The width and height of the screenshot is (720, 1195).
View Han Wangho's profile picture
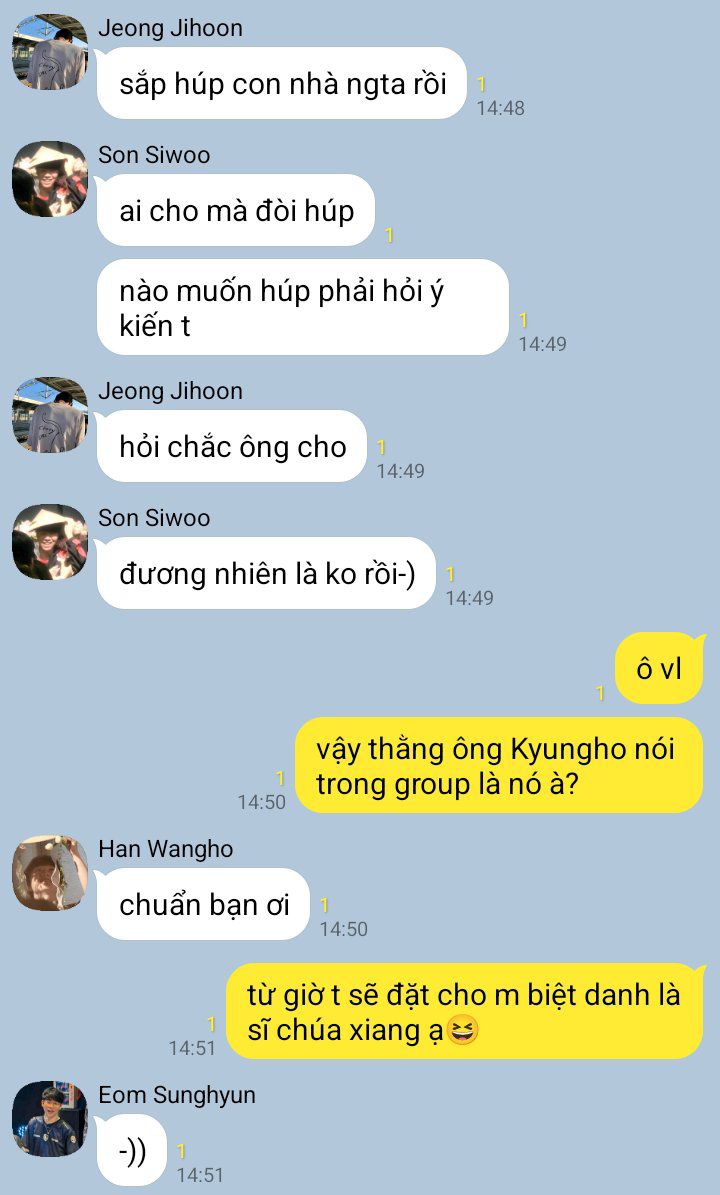coord(50,873)
